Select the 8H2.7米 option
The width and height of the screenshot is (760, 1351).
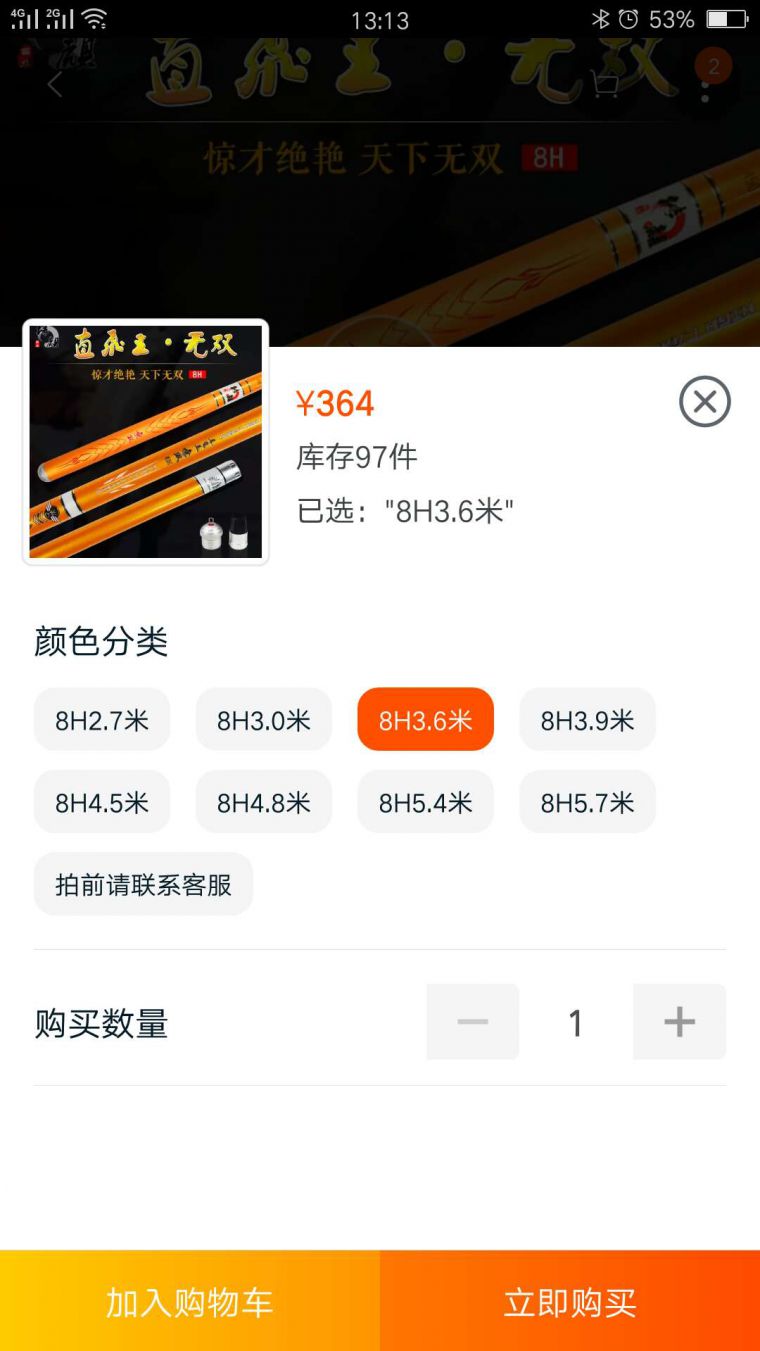[x=102, y=720]
